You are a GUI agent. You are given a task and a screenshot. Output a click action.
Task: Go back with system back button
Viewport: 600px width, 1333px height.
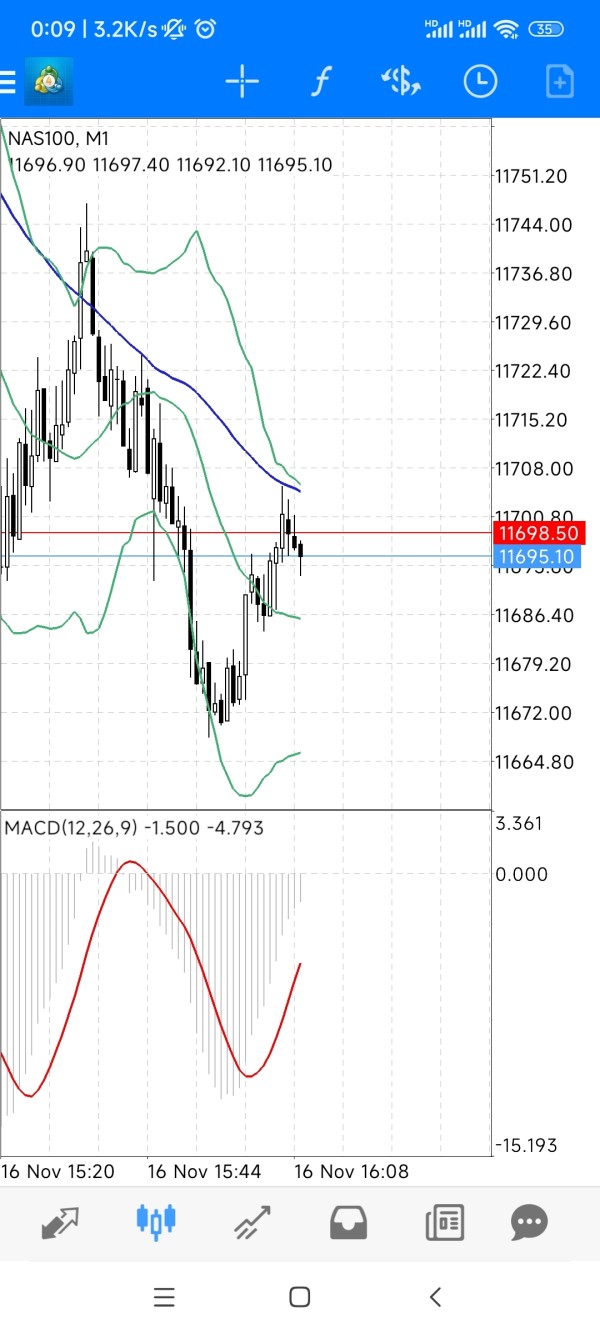pyautogui.click(x=435, y=1297)
